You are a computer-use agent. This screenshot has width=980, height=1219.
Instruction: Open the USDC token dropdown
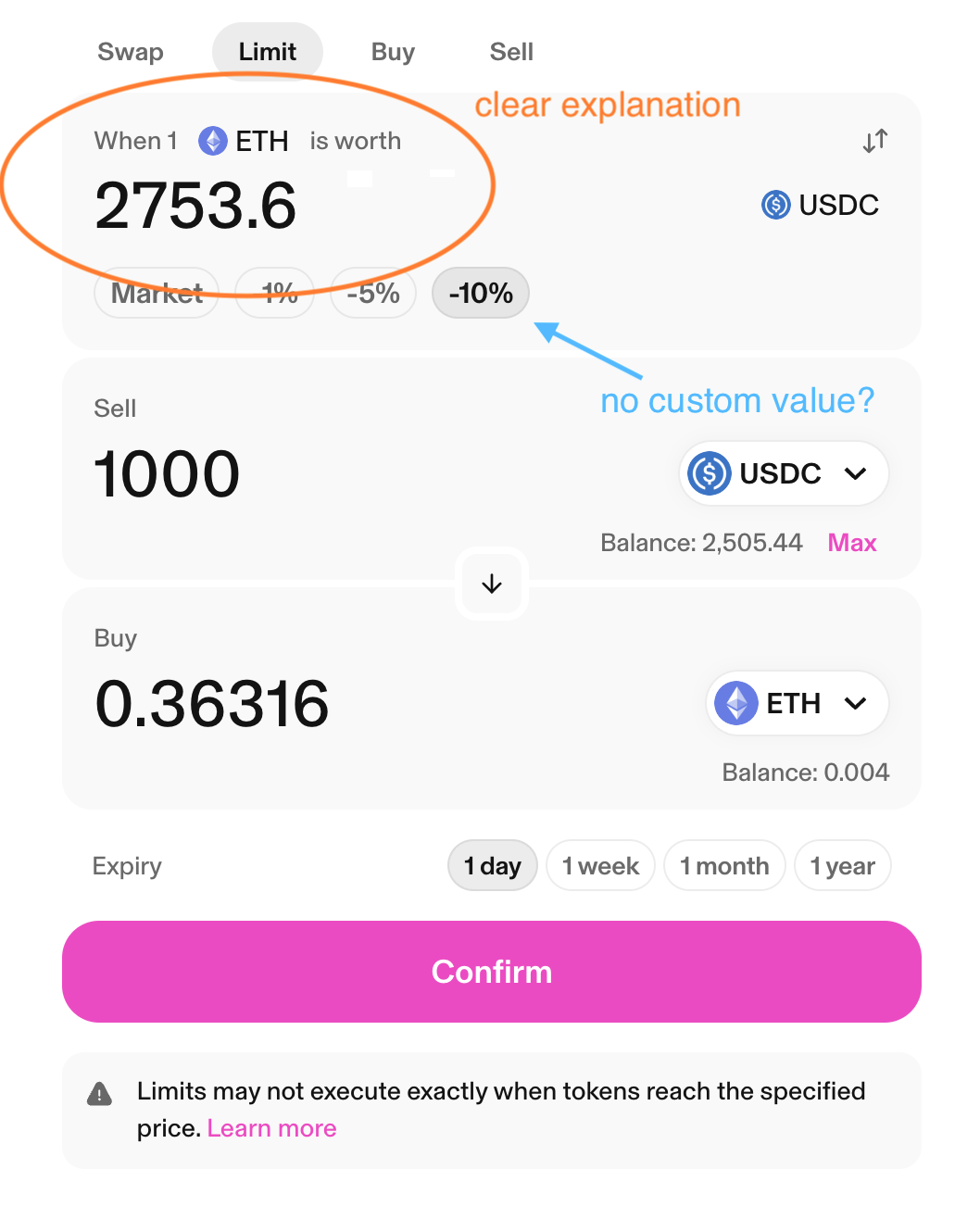[784, 473]
